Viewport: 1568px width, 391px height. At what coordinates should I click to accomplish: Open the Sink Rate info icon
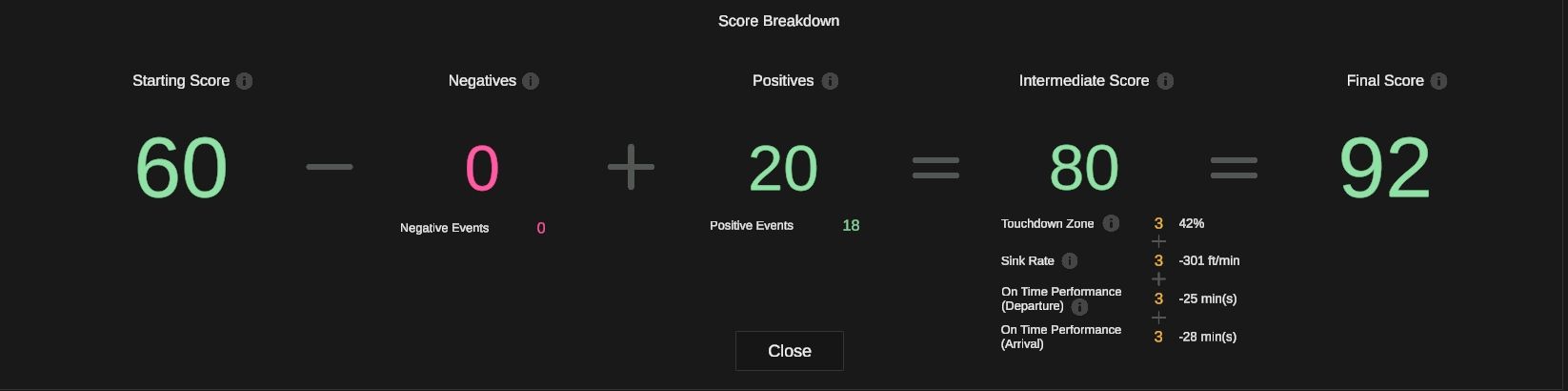(x=1070, y=261)
